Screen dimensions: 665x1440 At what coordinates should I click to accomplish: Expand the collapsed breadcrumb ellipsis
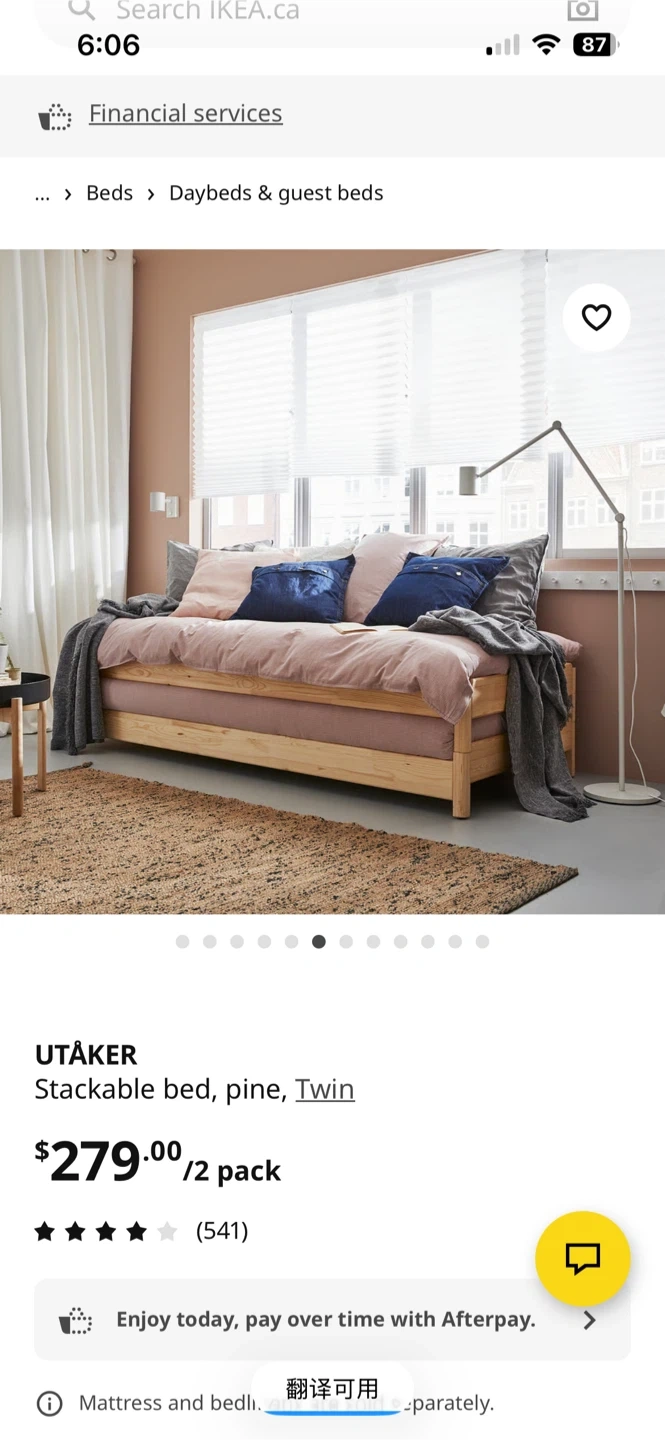(x=42, y=193)
